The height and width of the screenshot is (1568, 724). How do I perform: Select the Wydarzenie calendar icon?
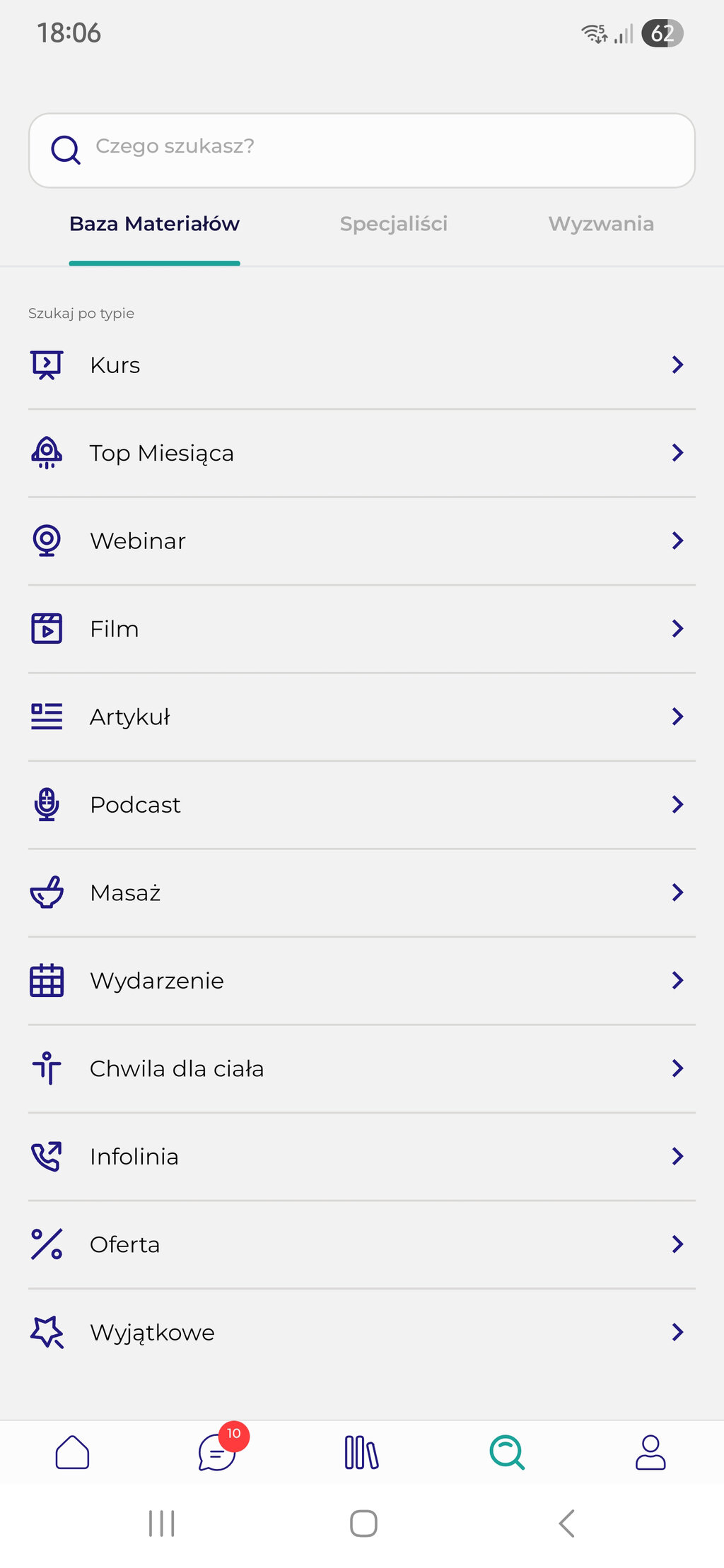click(x=47, y=980)
